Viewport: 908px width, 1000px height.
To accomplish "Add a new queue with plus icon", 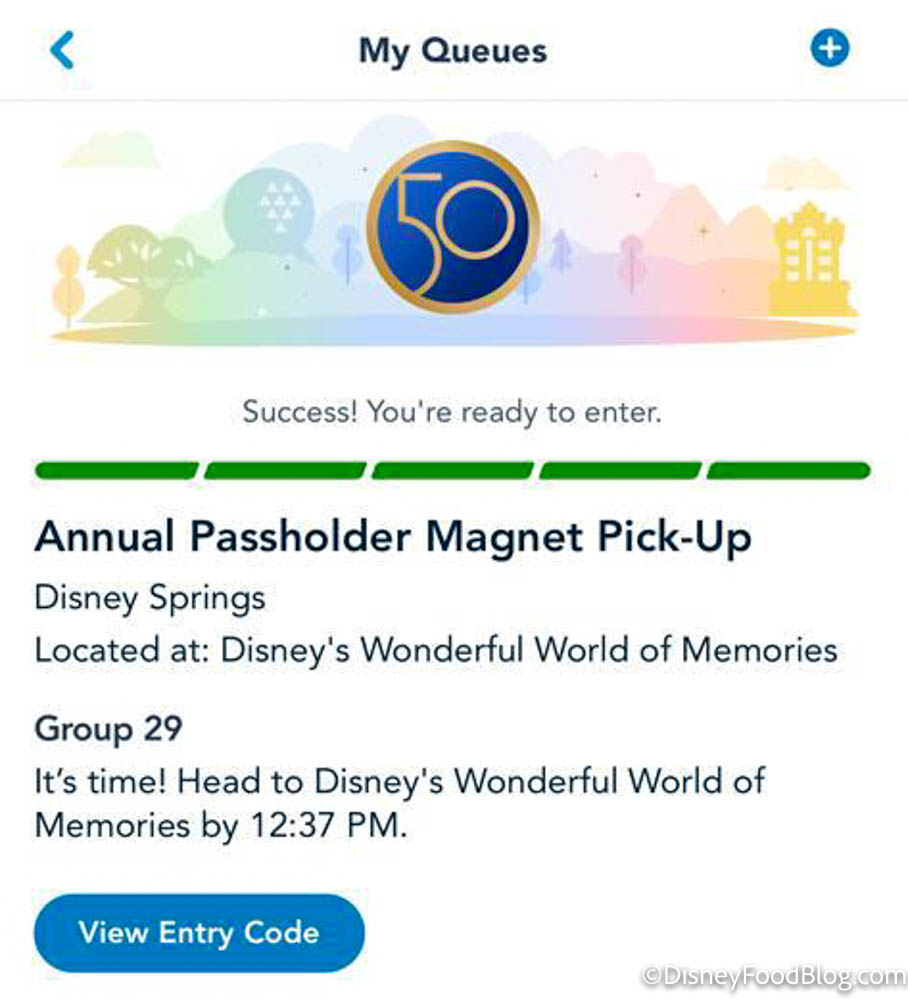I will [830, 49].
